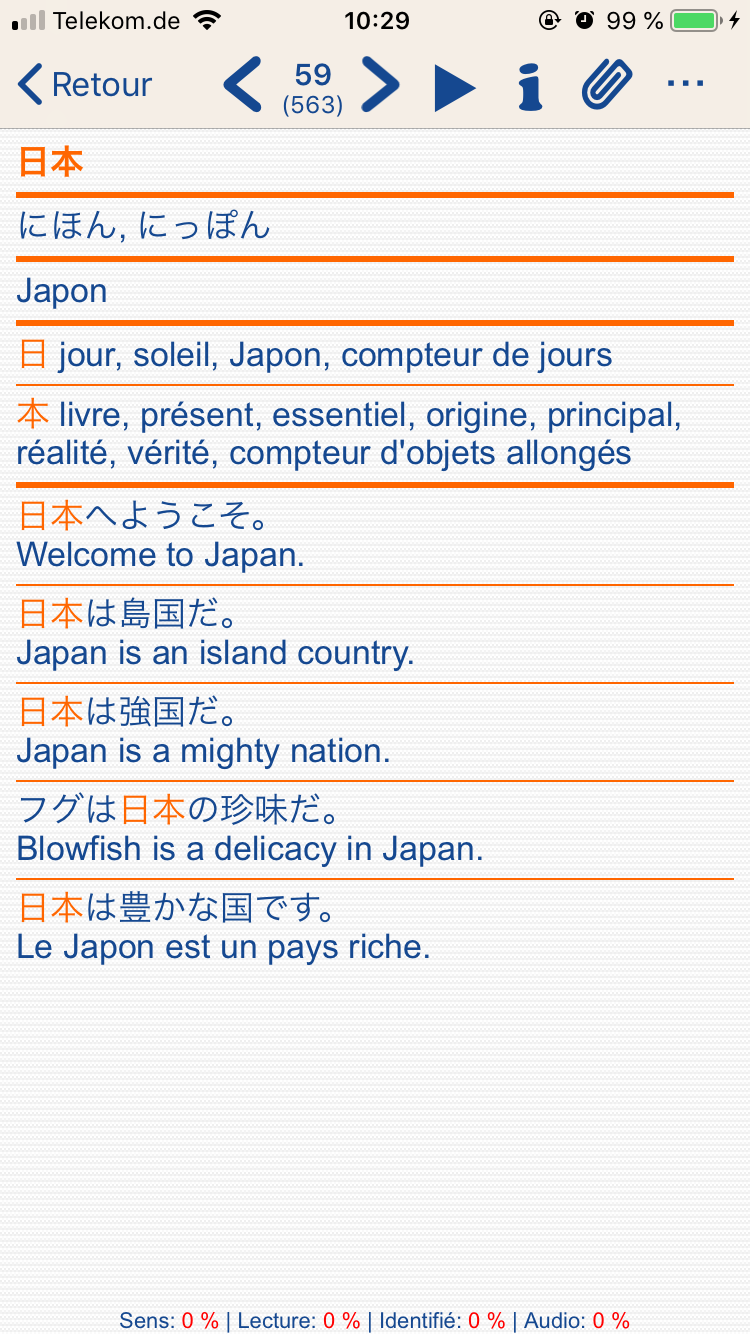This screenshot has height=1334, width=750.
Task: Open the three-dot overflow menu
Action: point(685,83)
